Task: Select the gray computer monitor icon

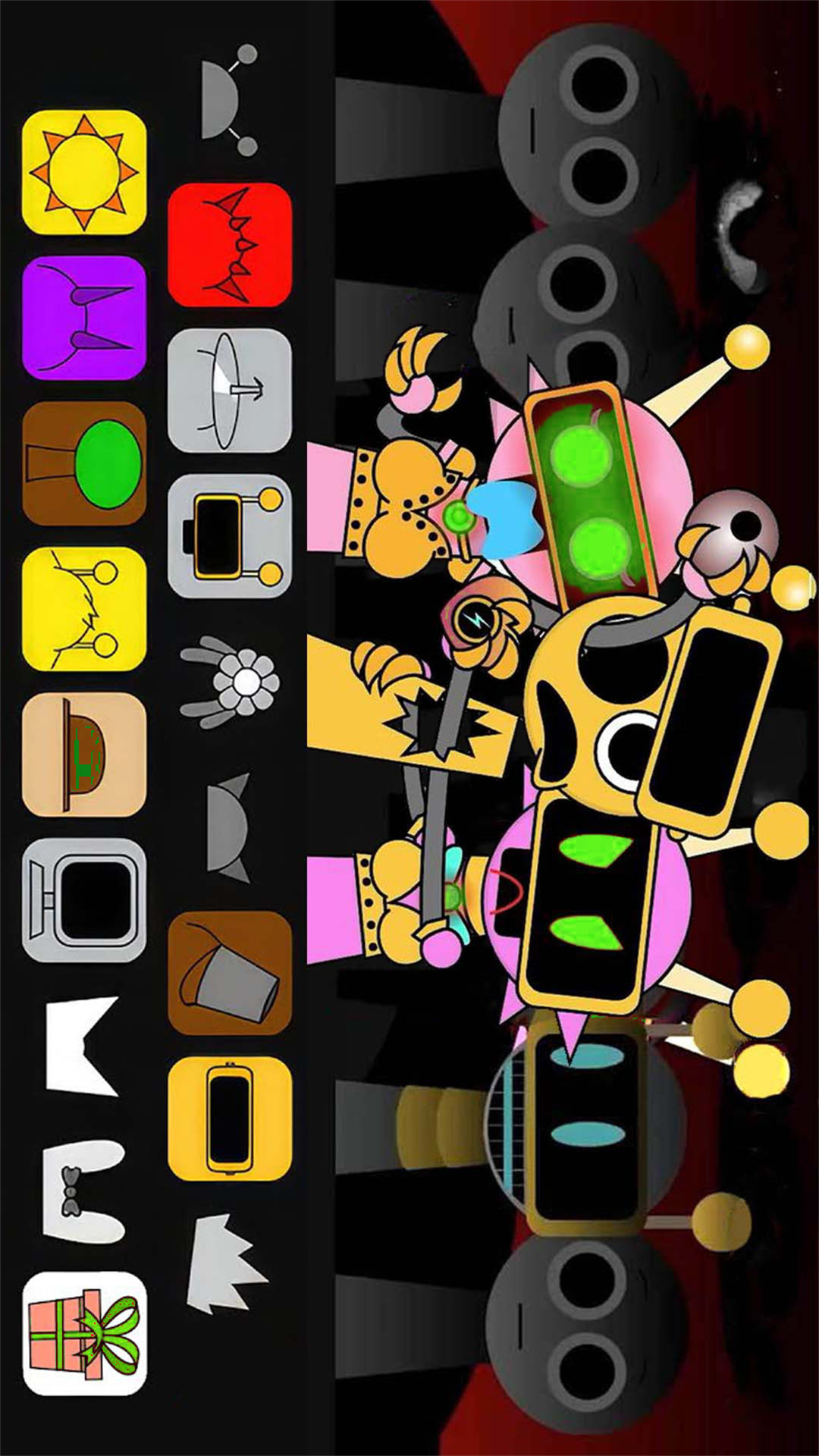Action: pyautogui.click(x=84, y=900)
